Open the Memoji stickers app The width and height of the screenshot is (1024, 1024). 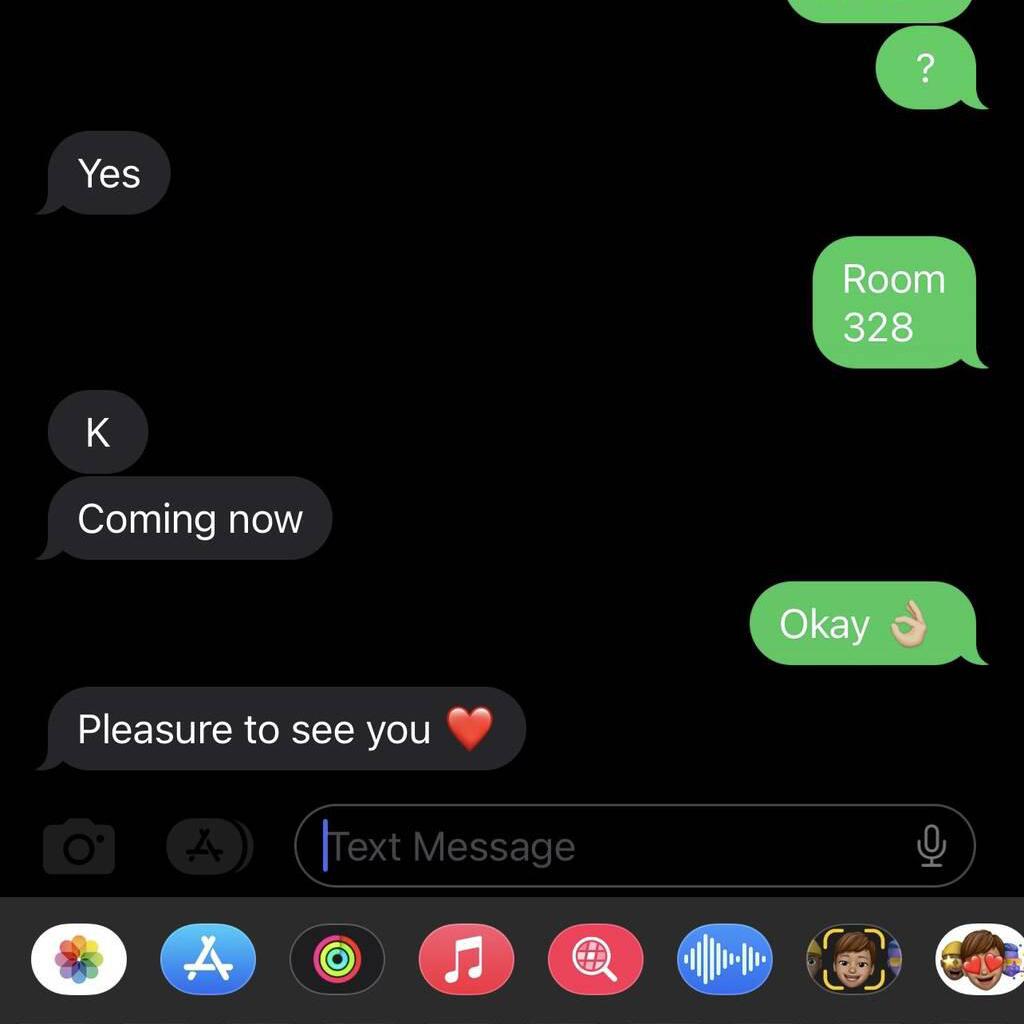pos(978,959)
